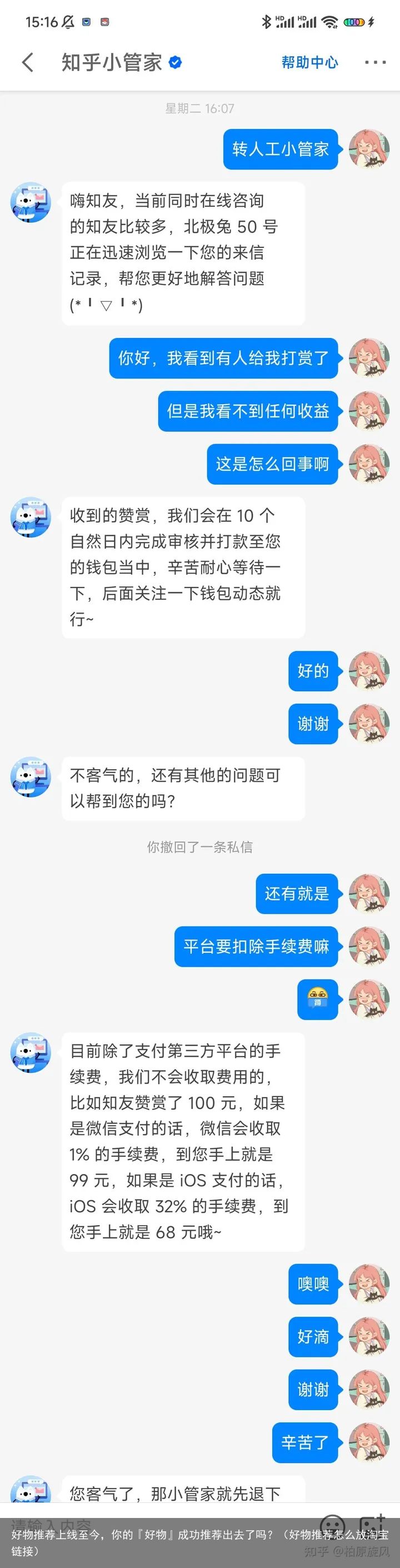Open 知乎小管家 avatar next to the 北极兔 50 号 message

point(31,201)
